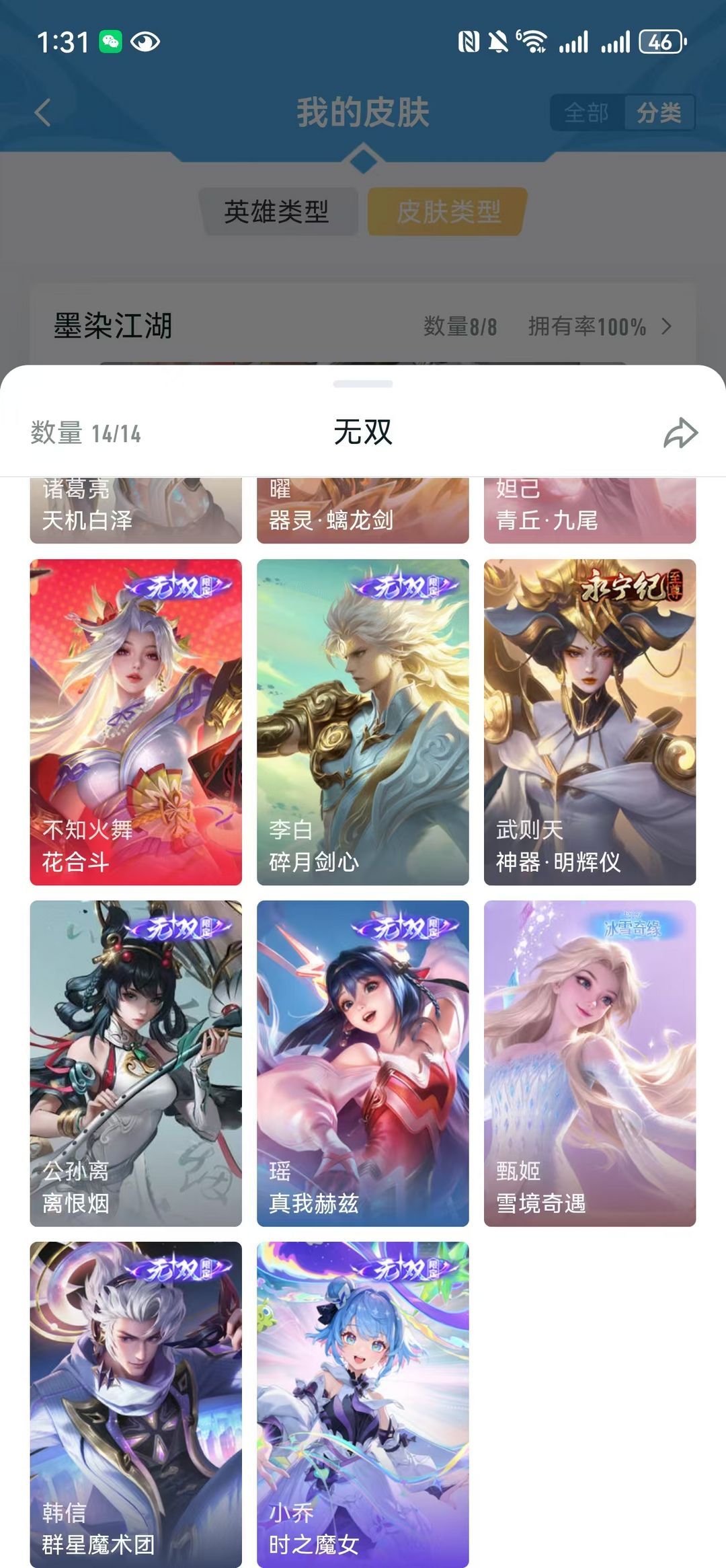Open 小乔 时之魔女 skin card
Image resolution: width=726 pixels, height=1568 pixels.
363,1405
